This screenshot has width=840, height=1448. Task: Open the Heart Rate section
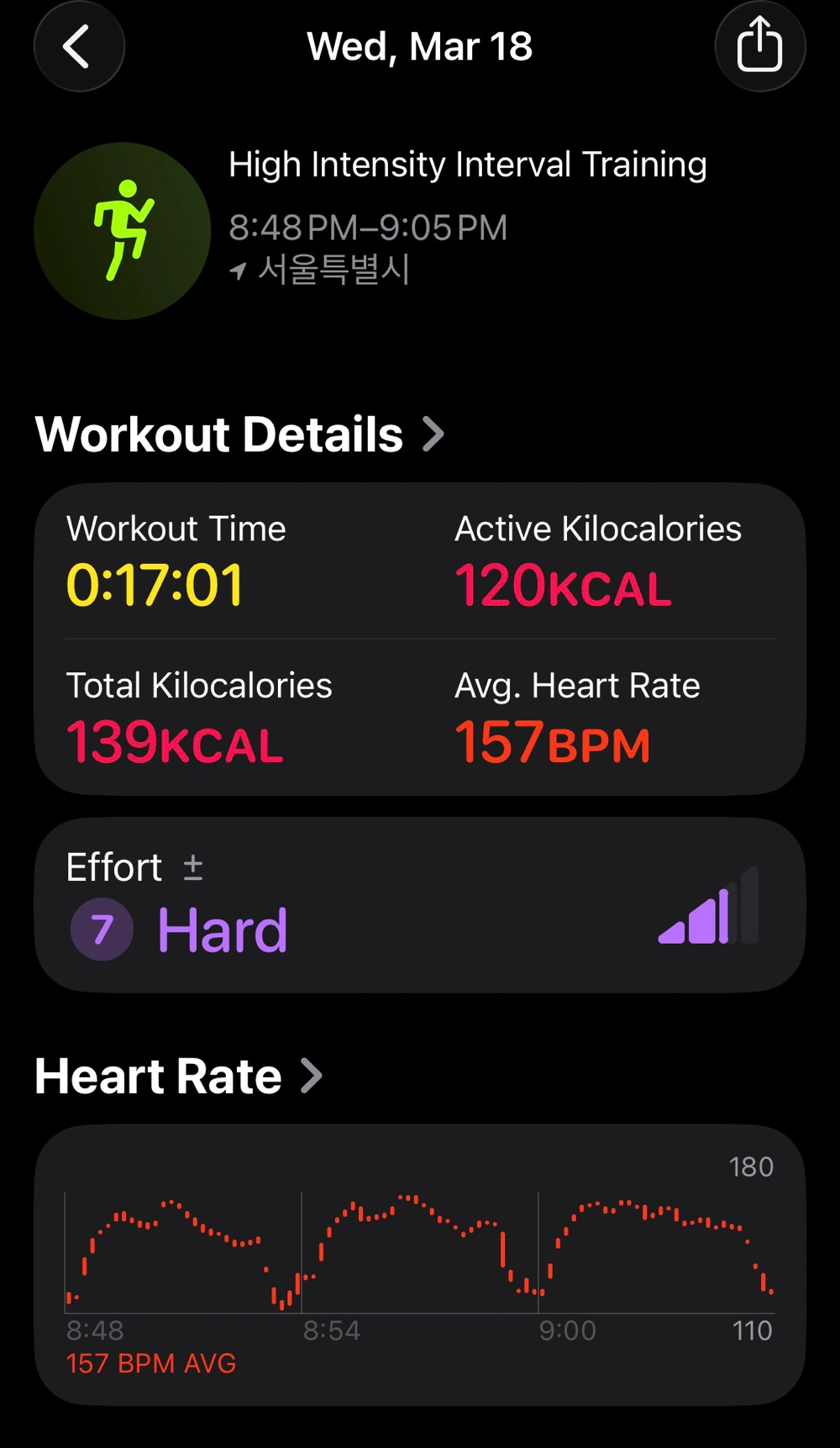click(x=178, y=1077)
